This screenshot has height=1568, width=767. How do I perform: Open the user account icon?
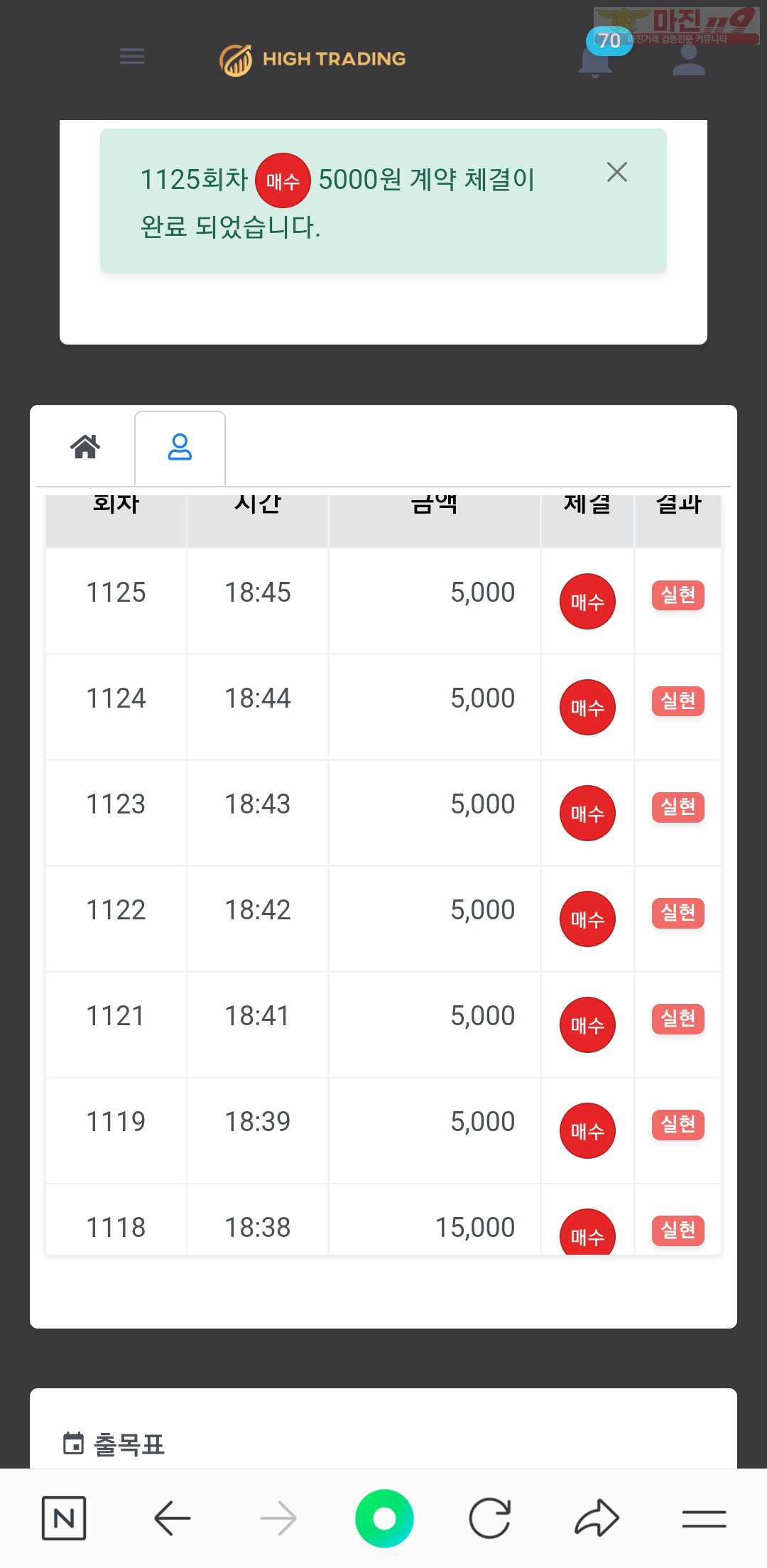click(x=688, y=60)
